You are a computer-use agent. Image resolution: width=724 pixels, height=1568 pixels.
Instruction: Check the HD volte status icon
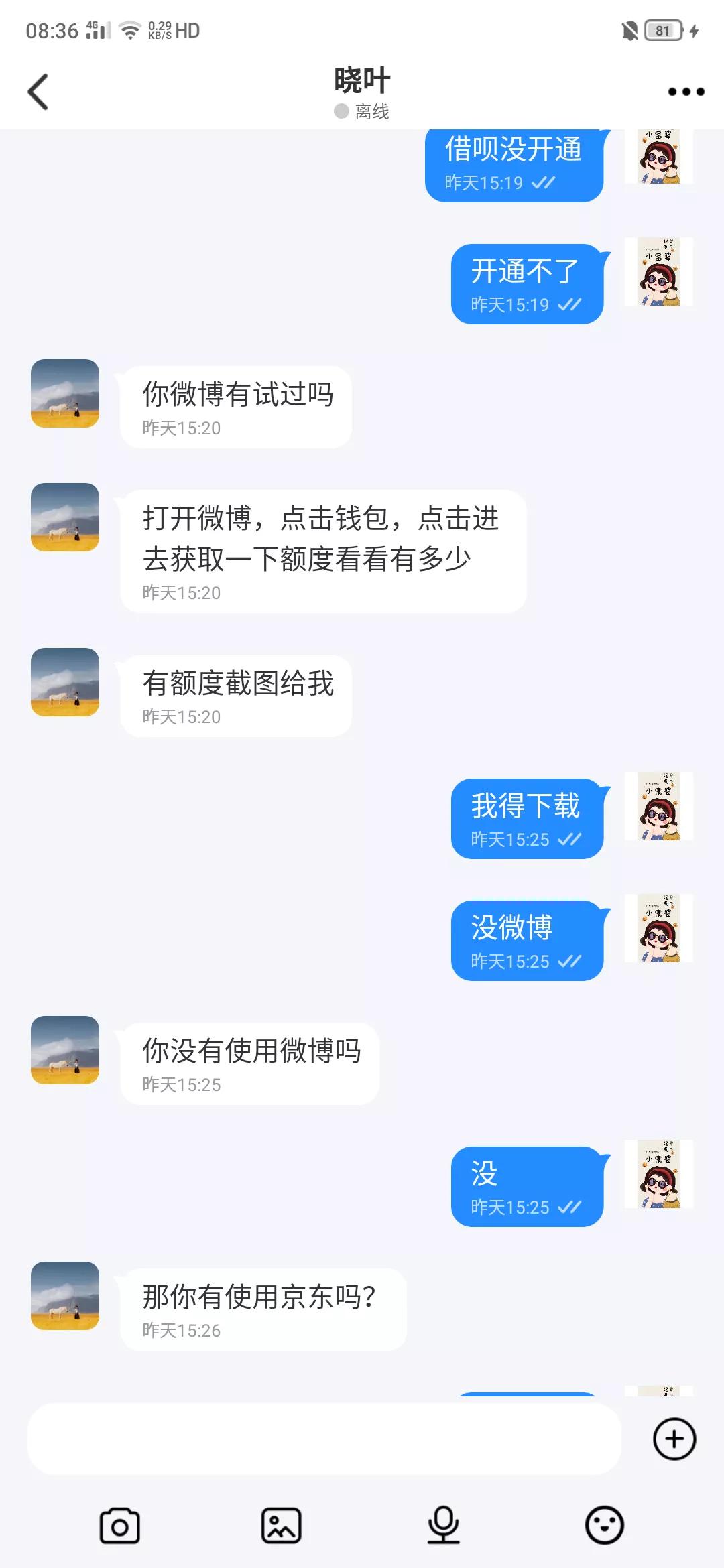click(186, 29)
